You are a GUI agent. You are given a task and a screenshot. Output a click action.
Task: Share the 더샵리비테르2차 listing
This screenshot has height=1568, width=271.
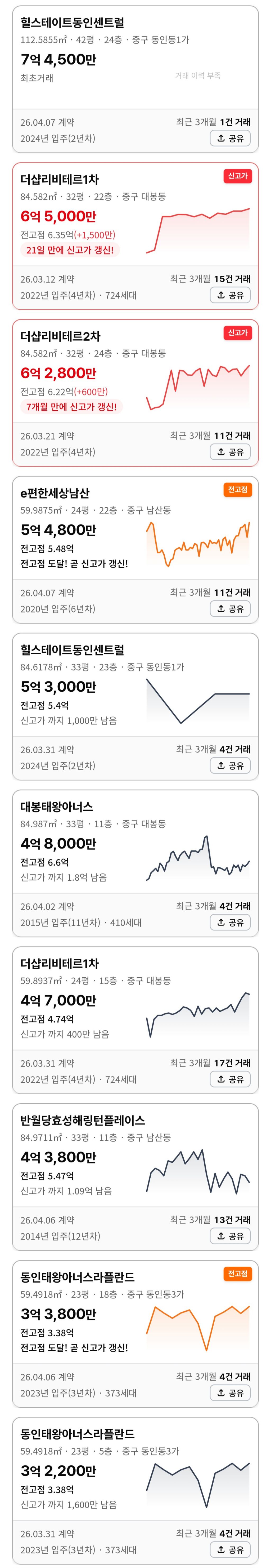(230, 452)
